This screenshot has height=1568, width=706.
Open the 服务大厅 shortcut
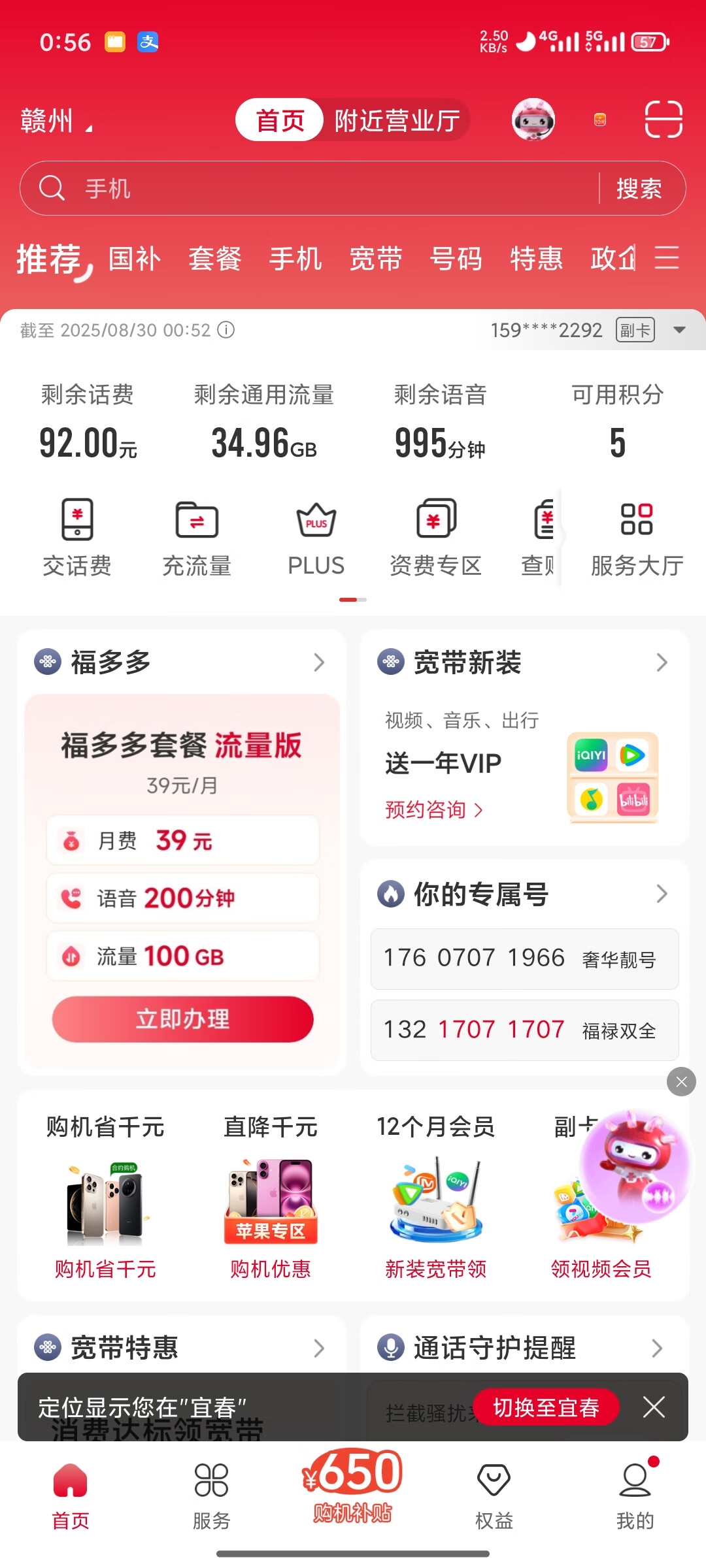pos(637,538)
